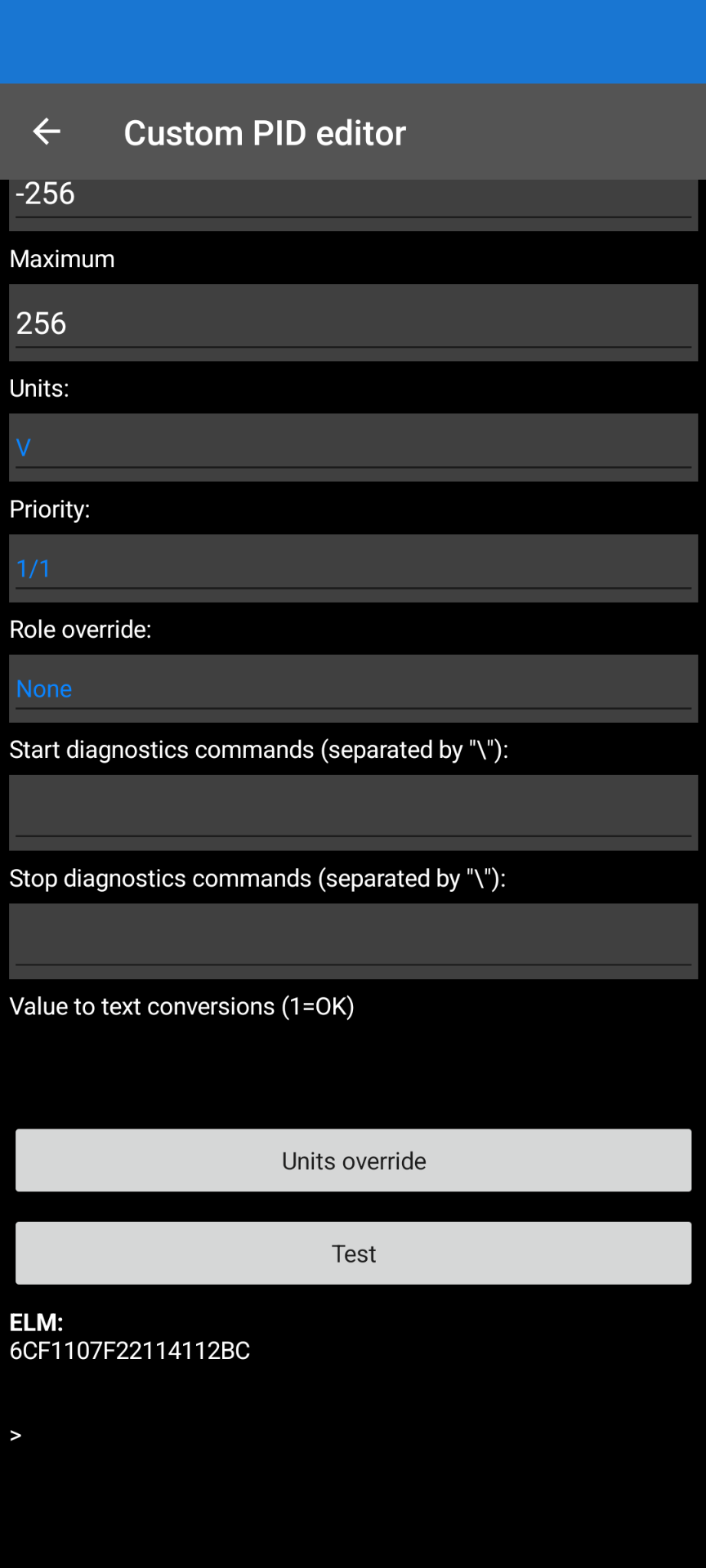This screenshot has height=1568, width=706.
Task: Go back from Custom PID editor
Action: 47,131
